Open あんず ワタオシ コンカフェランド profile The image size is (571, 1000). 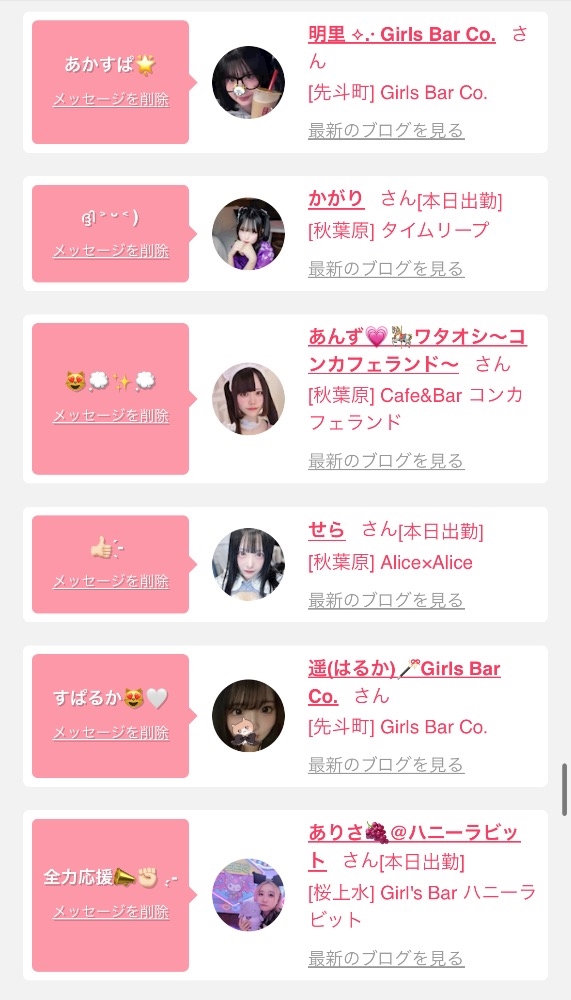417,350
